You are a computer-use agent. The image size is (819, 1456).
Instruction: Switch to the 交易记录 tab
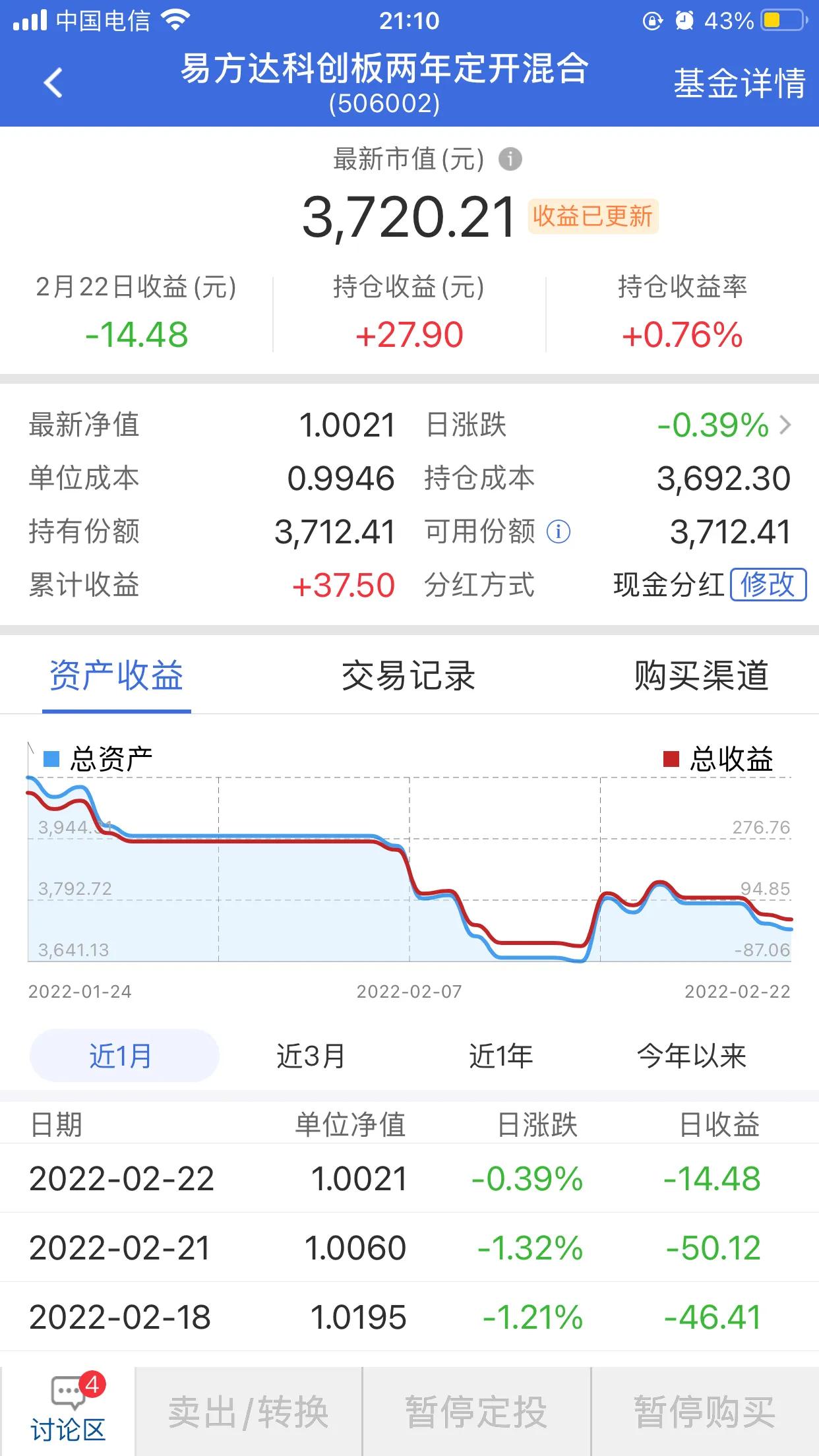point(408,675)
